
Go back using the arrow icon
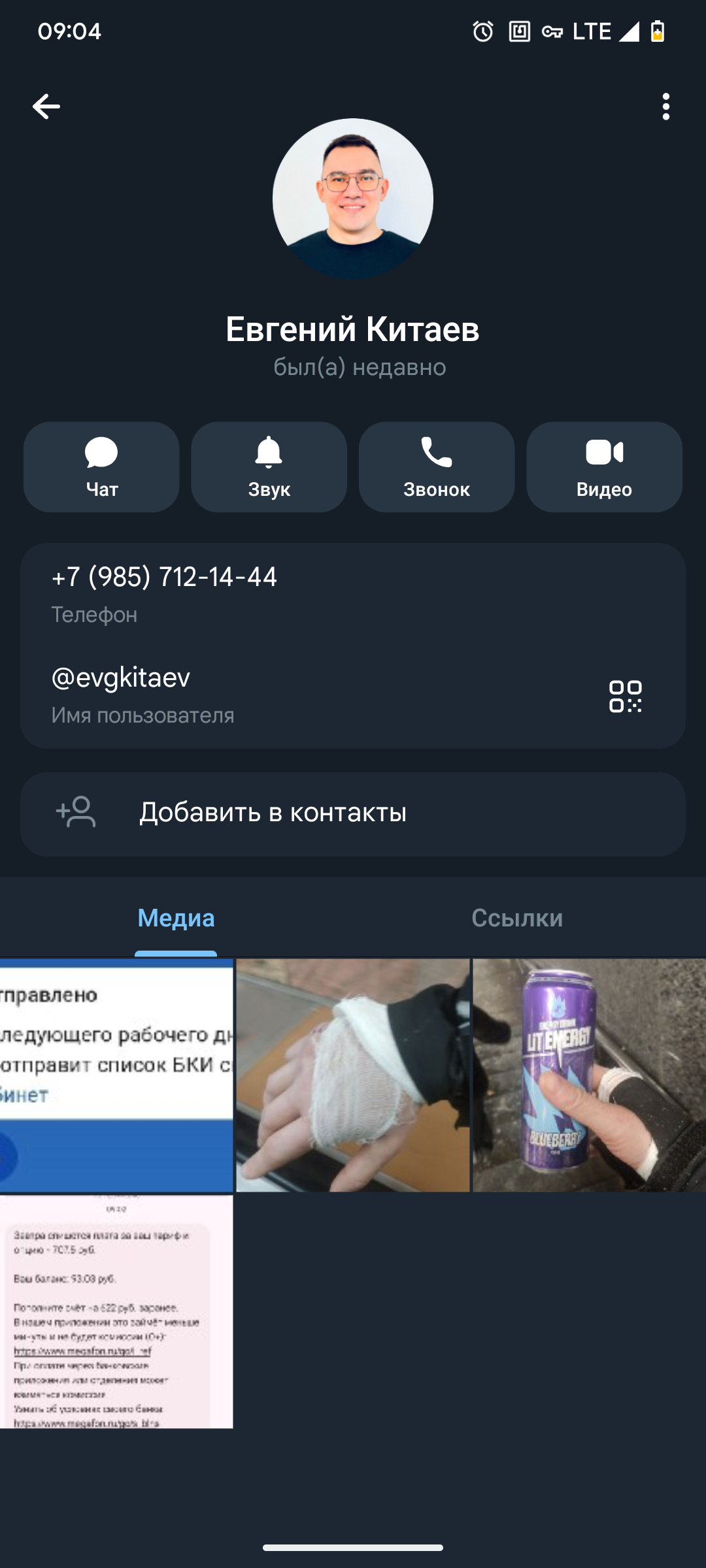tap(46, 106)
